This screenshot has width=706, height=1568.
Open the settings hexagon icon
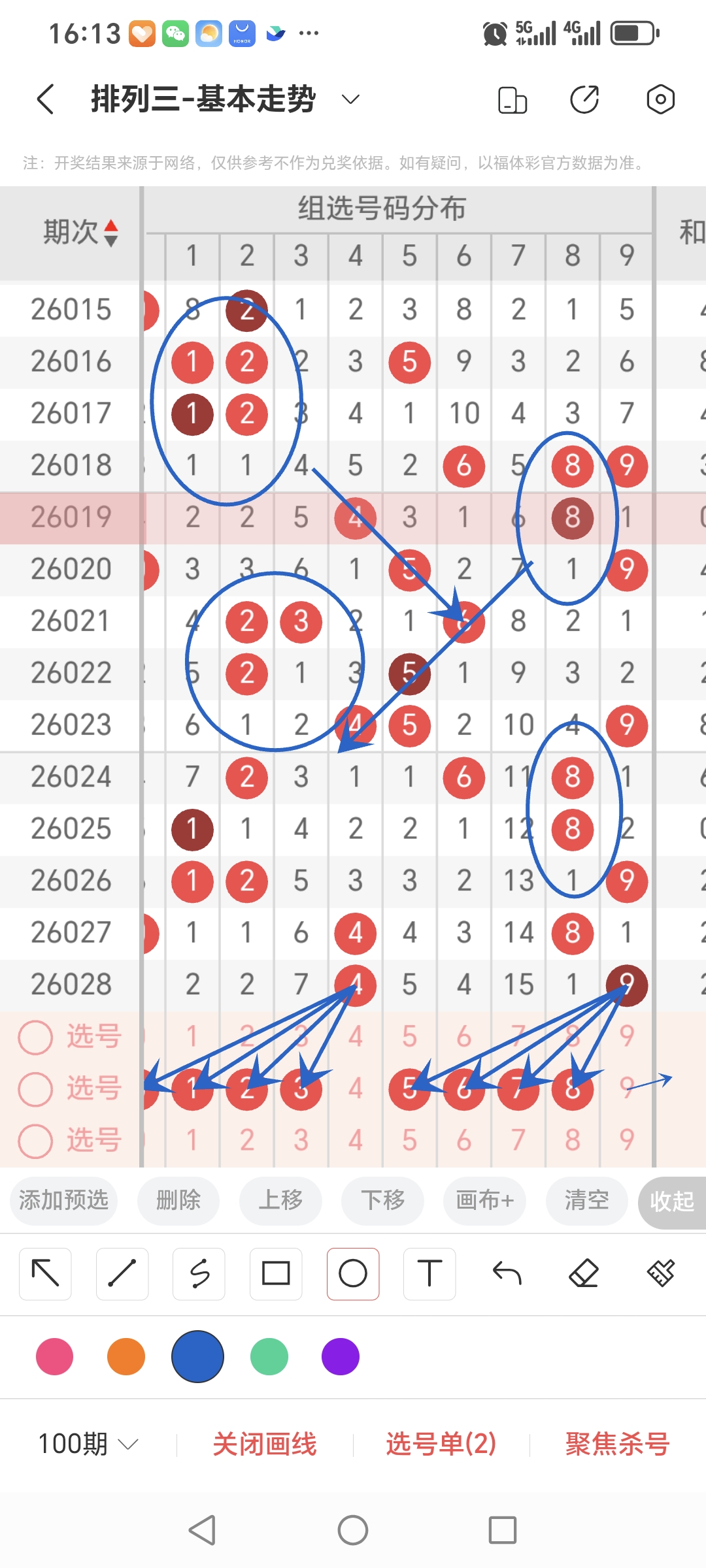tap(660, 99)
